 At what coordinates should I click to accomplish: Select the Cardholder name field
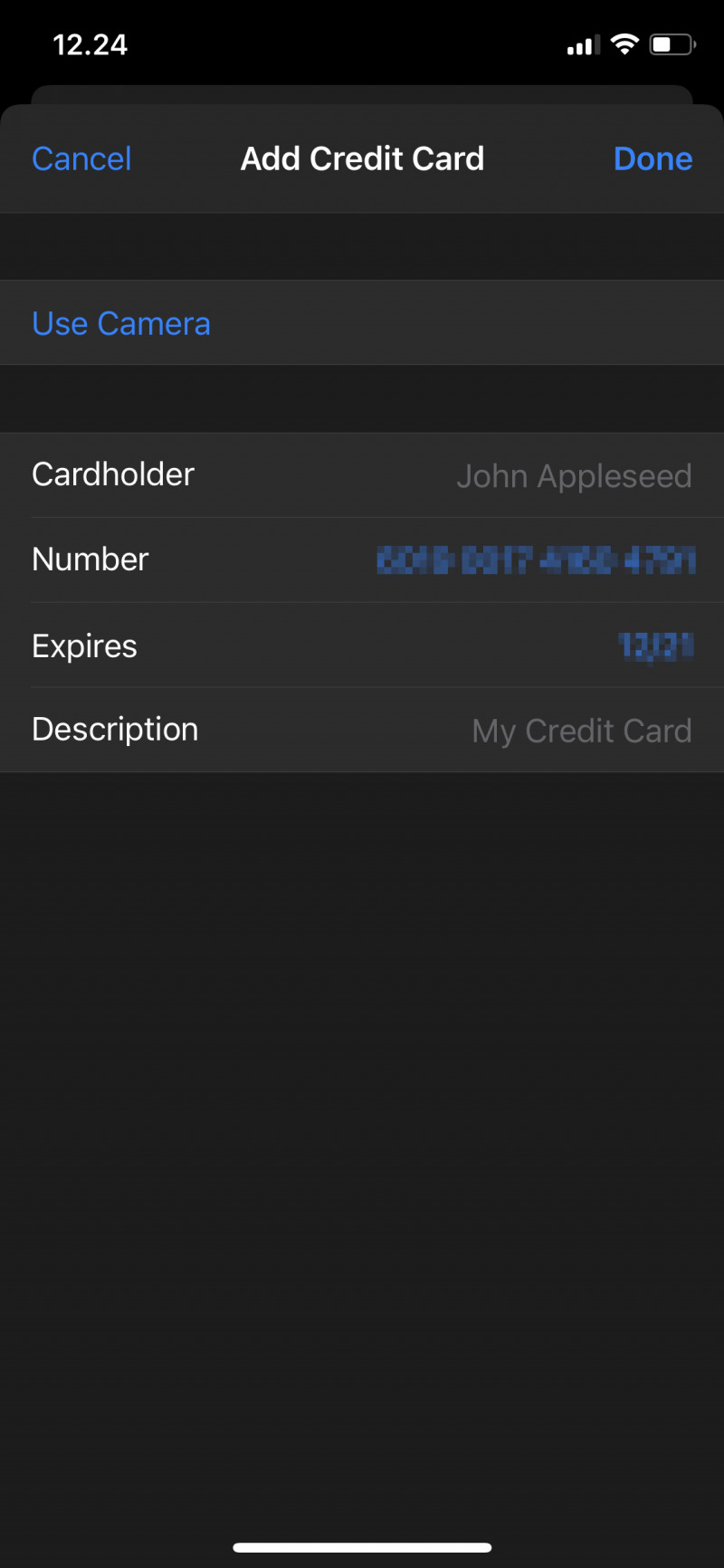click(573, 476)
